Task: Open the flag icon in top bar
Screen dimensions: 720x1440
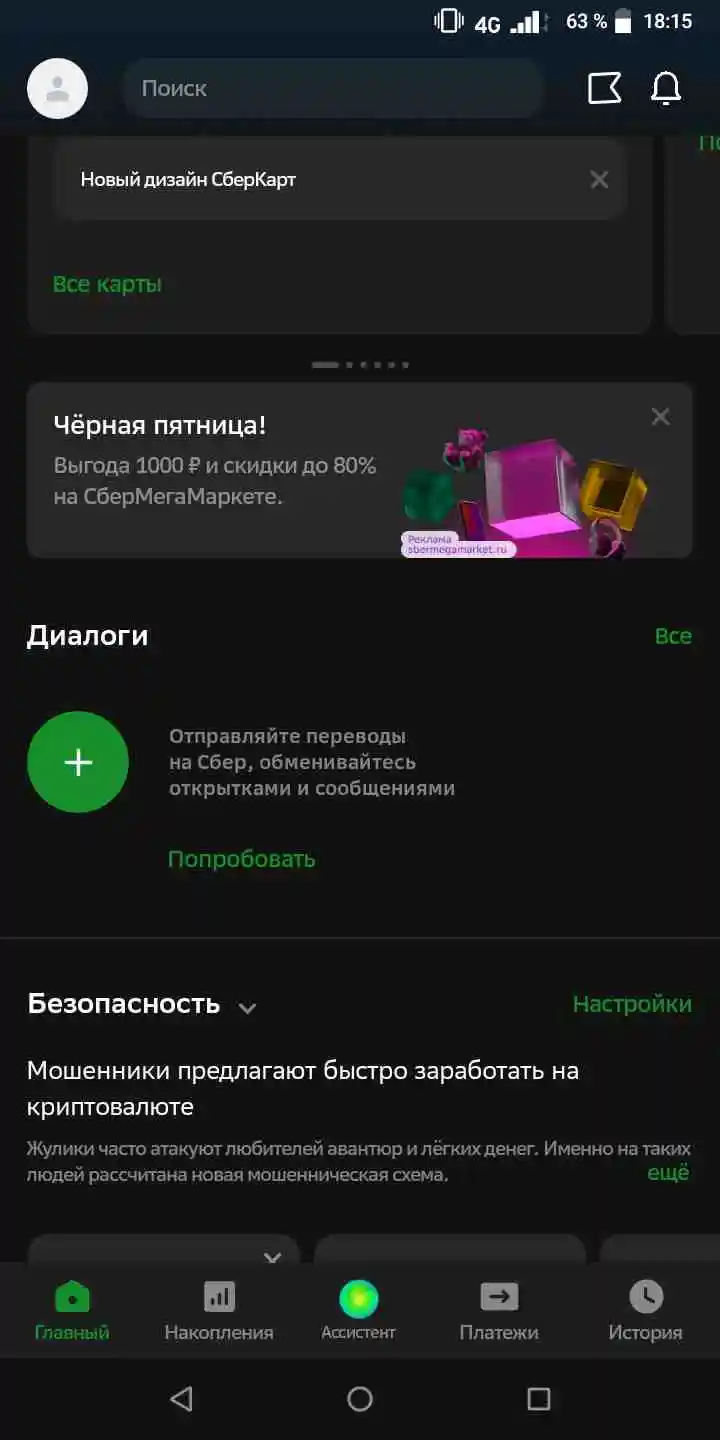Action: click(x=604, y=88)
